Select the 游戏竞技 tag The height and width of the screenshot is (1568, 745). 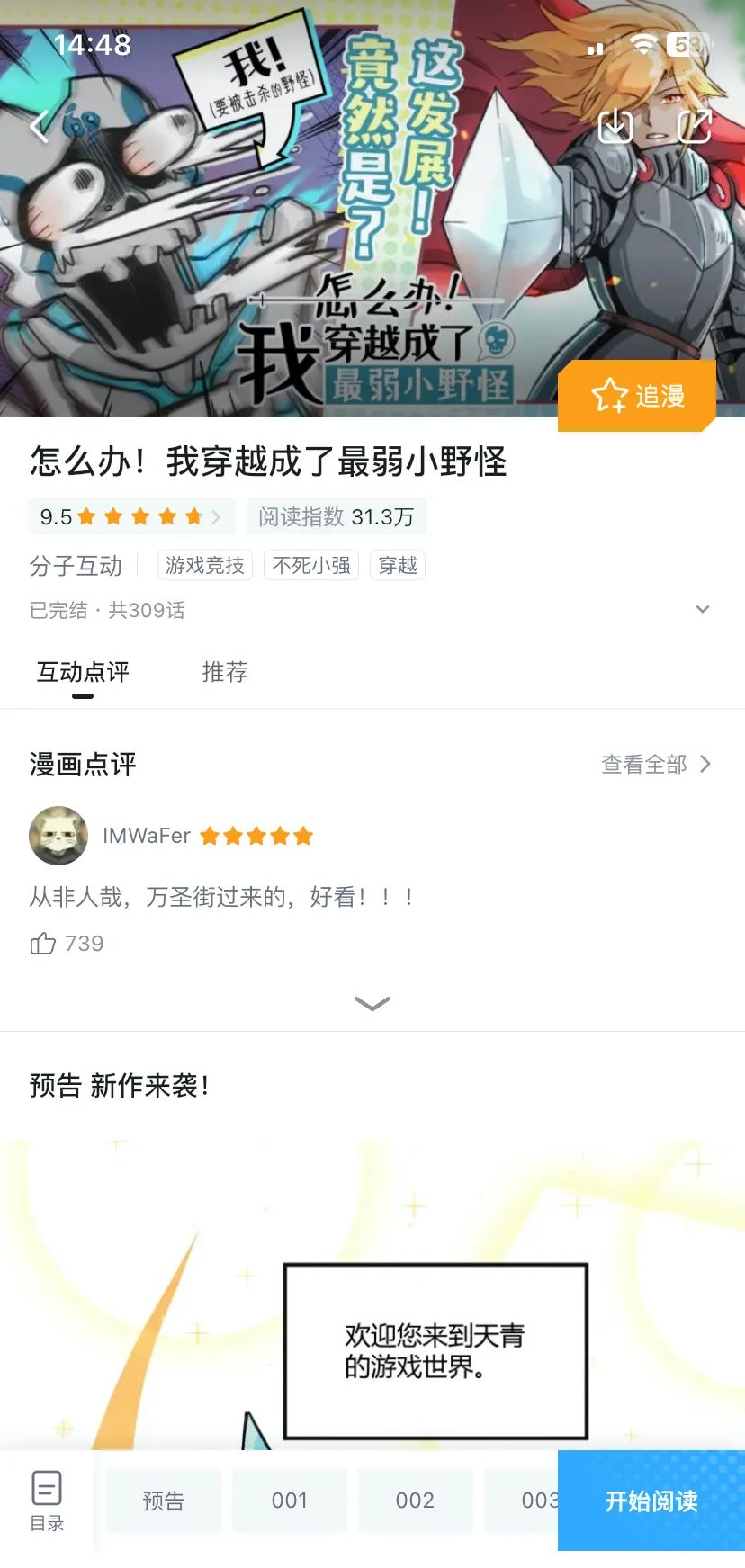coord(205,565)
